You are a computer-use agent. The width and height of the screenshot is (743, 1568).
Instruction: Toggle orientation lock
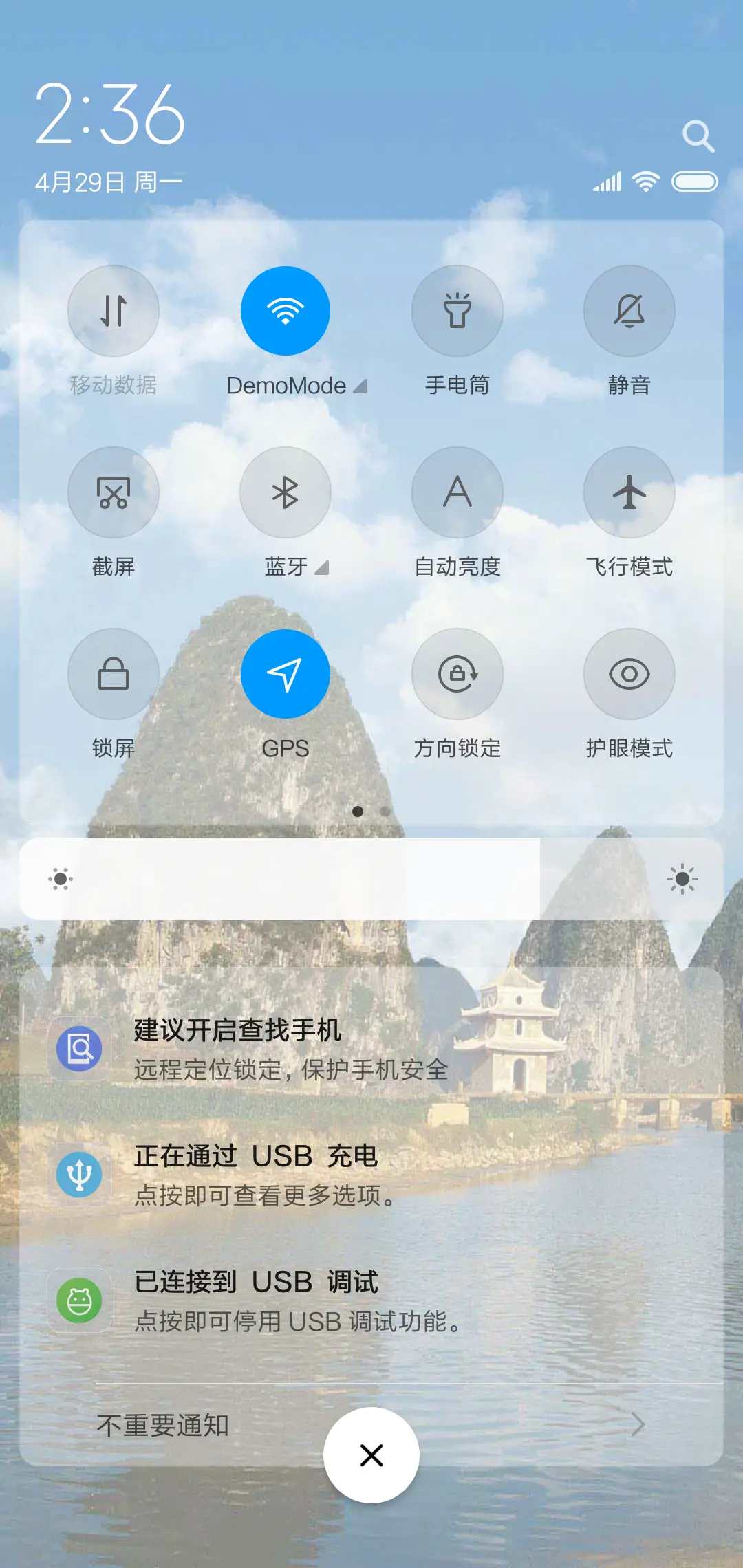457,675
